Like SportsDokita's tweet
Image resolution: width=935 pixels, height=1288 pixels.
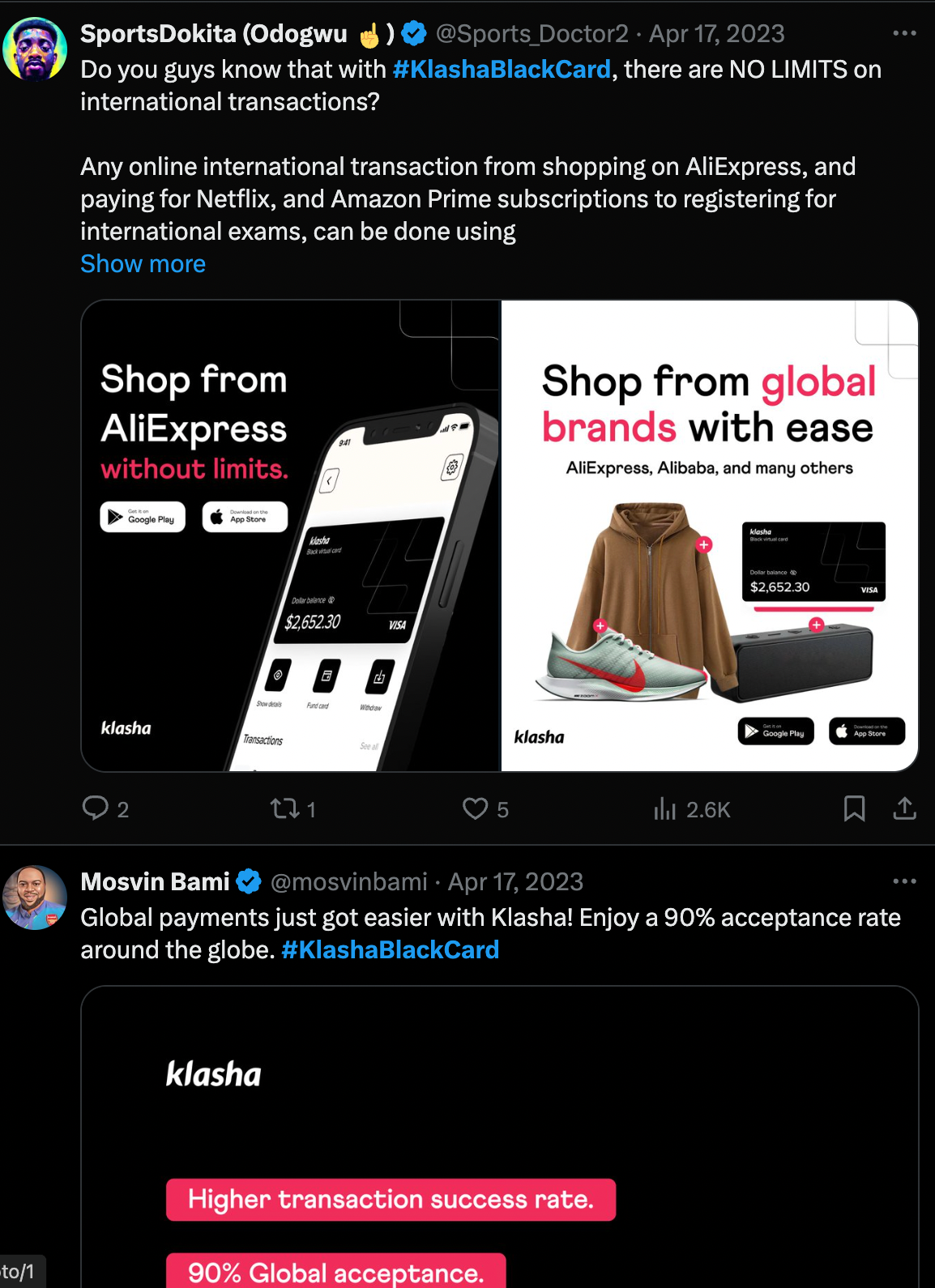pos(476,808)
